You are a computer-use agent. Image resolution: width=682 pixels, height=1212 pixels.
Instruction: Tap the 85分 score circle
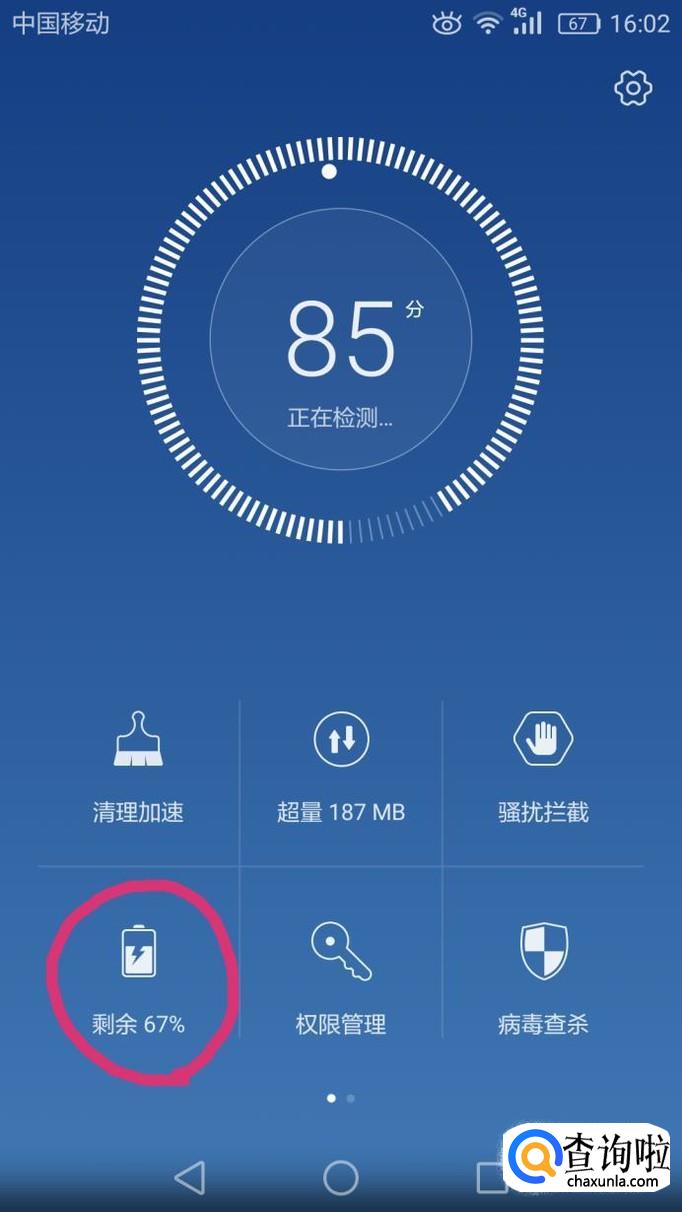pyautogui.click(x=341, y=340)
